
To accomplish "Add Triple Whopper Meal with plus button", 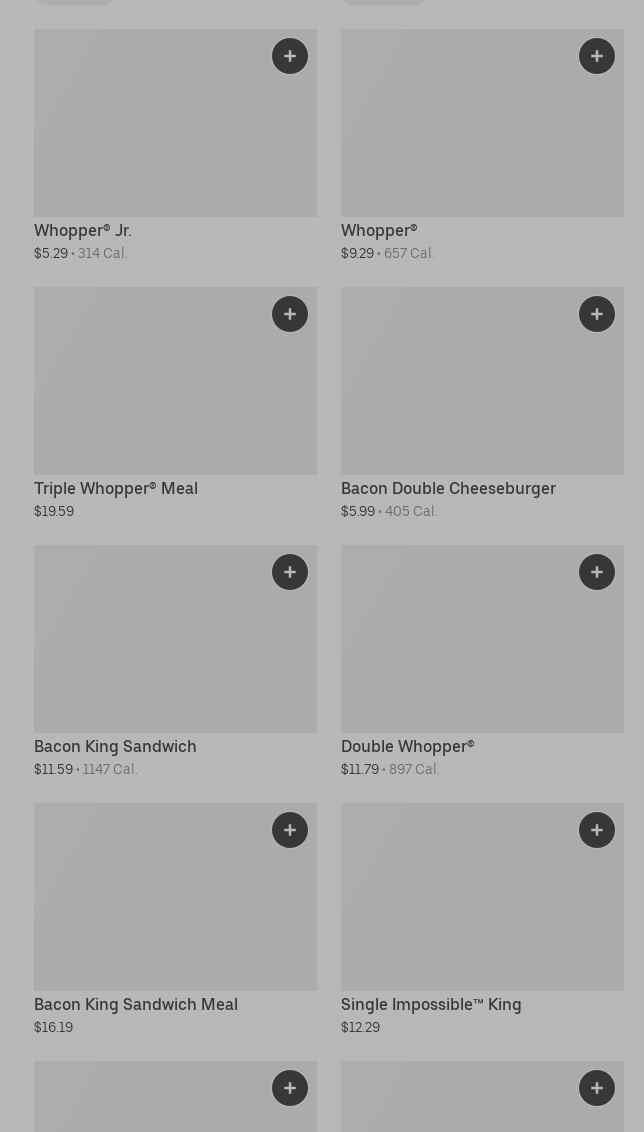I will coord(290,314).
